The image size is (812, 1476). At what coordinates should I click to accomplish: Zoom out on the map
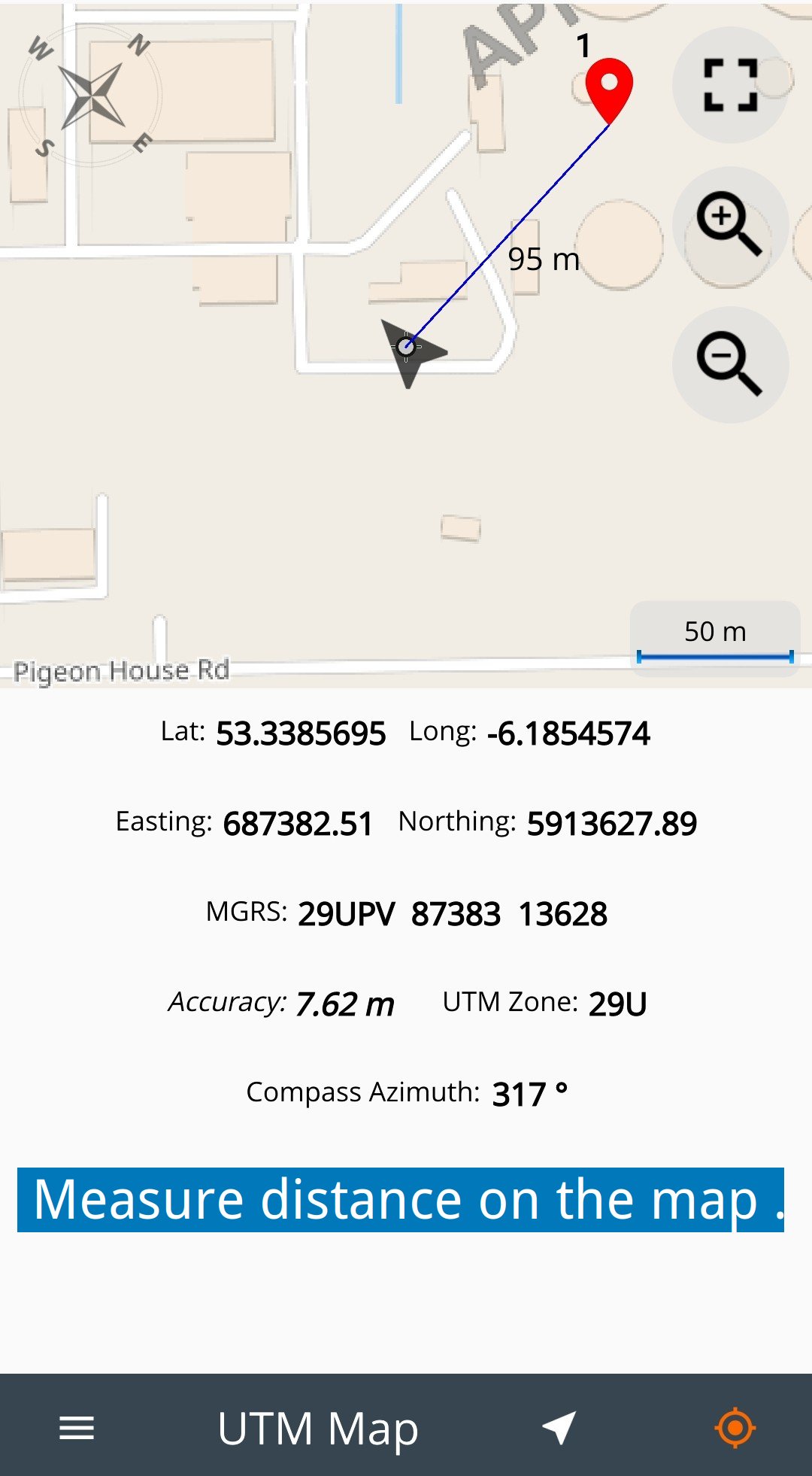(x=729, y=364)
